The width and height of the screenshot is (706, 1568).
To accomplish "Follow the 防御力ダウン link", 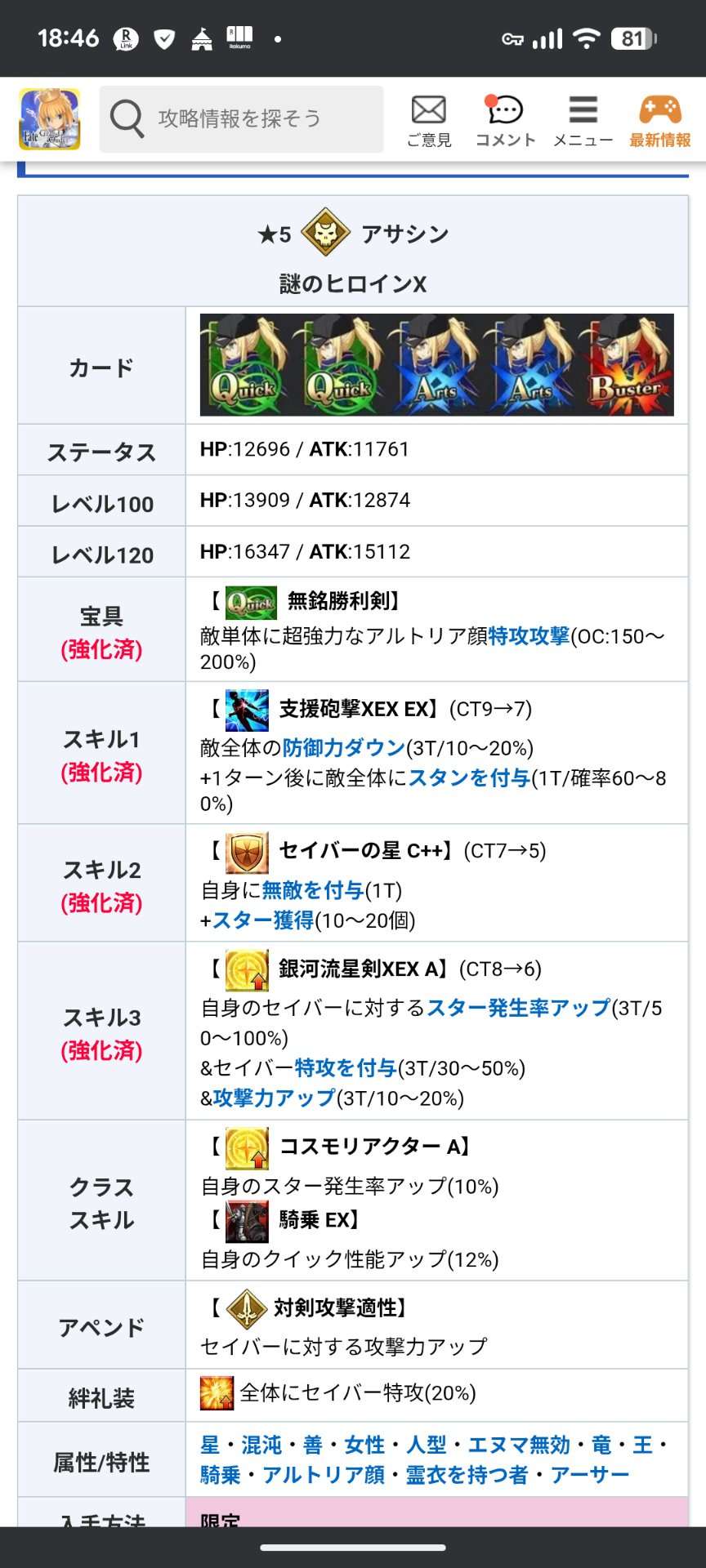I will (x=343, y=747).
